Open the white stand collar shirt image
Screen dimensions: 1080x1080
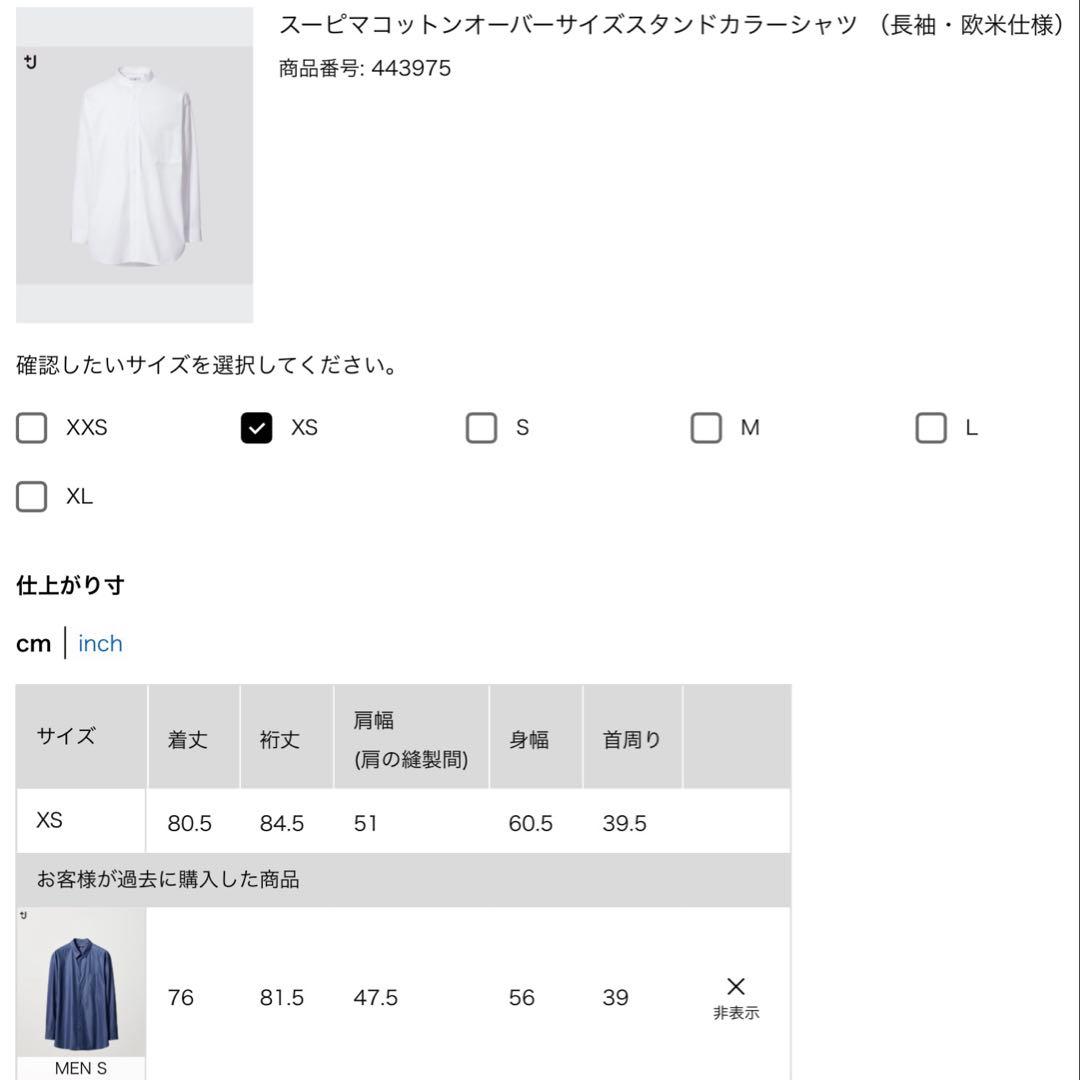(134, 165)
